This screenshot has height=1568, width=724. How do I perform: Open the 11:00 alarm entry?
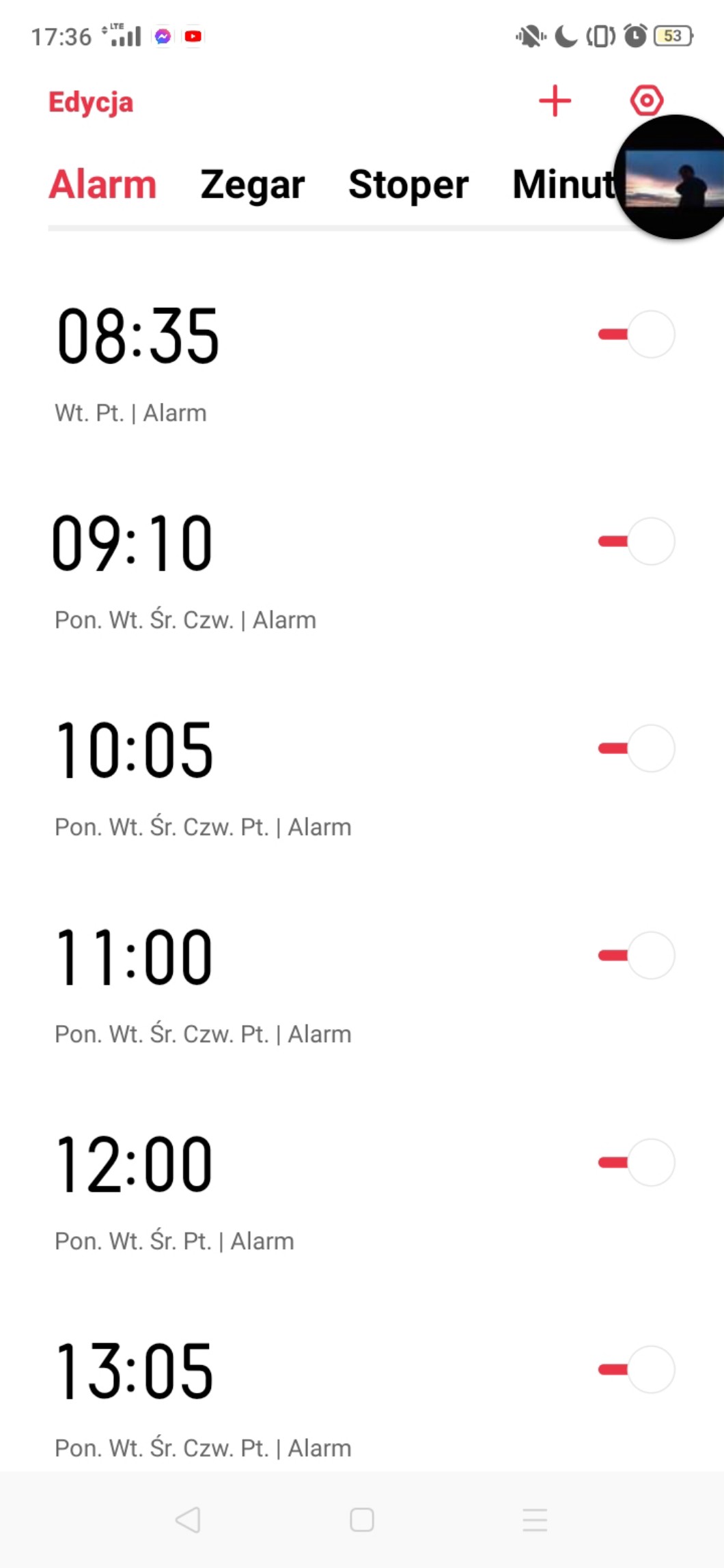point(135,957)
